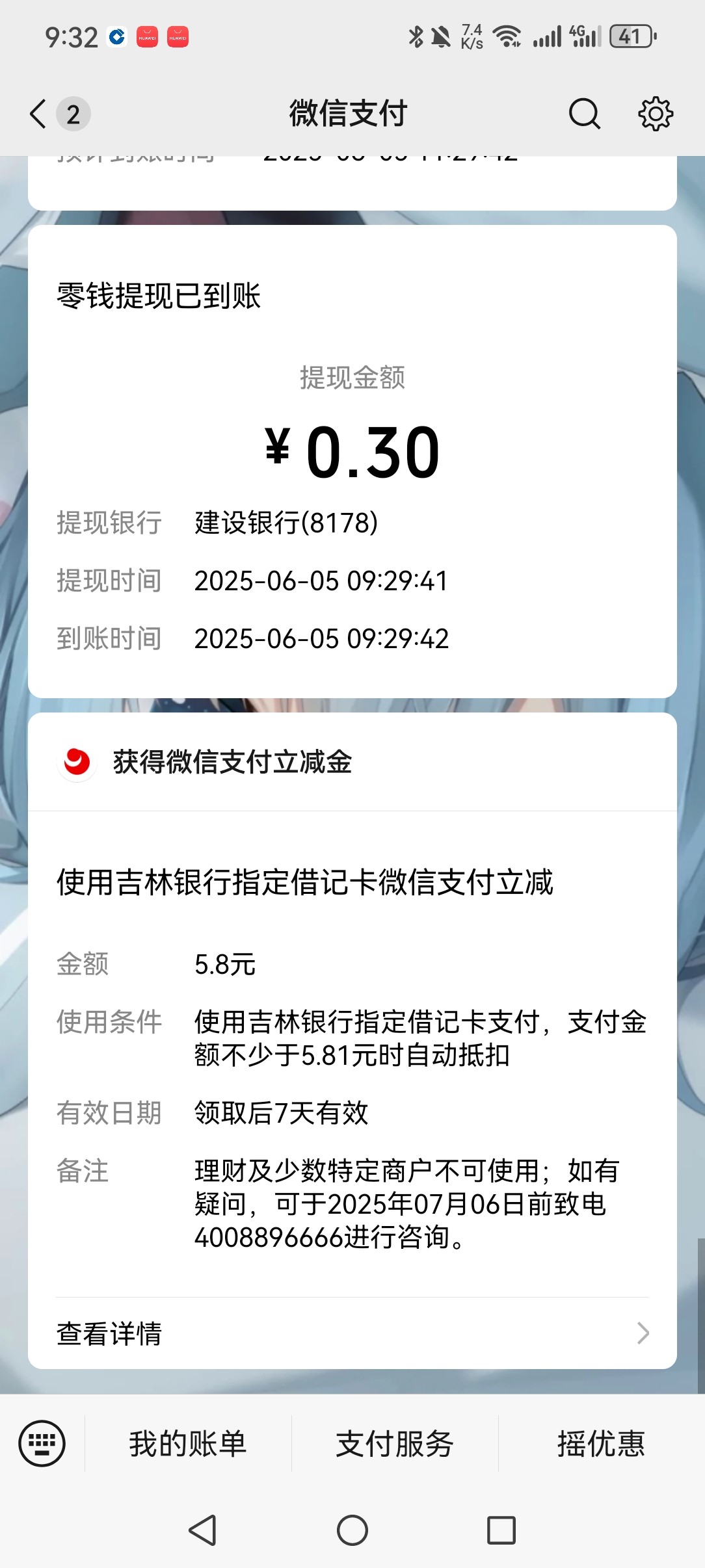The height and width of the screenshot is (1568, 705).
Task: Switch to keyboard input
Action: [x=42, y=1443]
